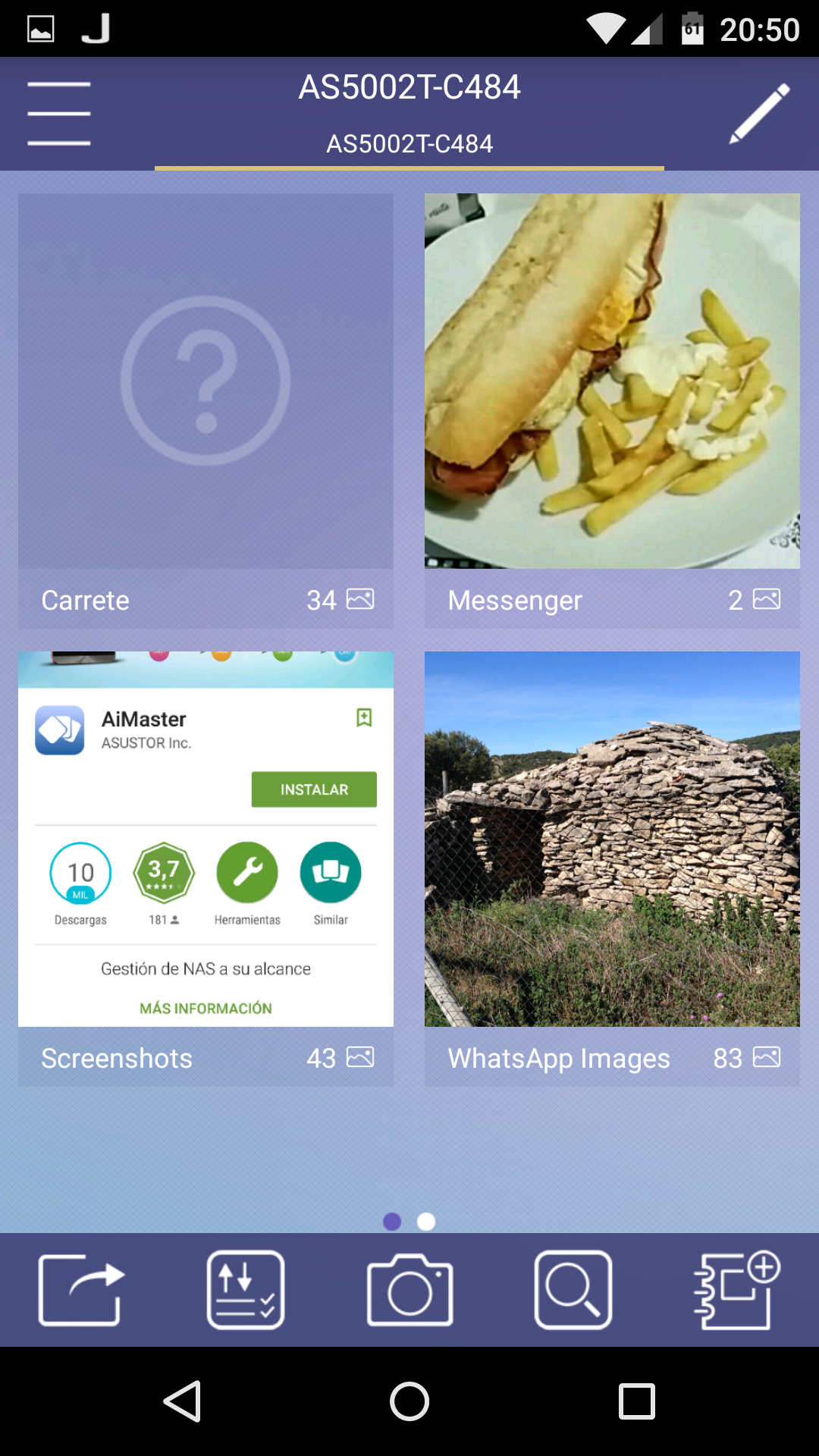Image resolution: width=819 pixels, height=1456 pixels.
Task: Go to the system home screen
Action: point(409,1401)
